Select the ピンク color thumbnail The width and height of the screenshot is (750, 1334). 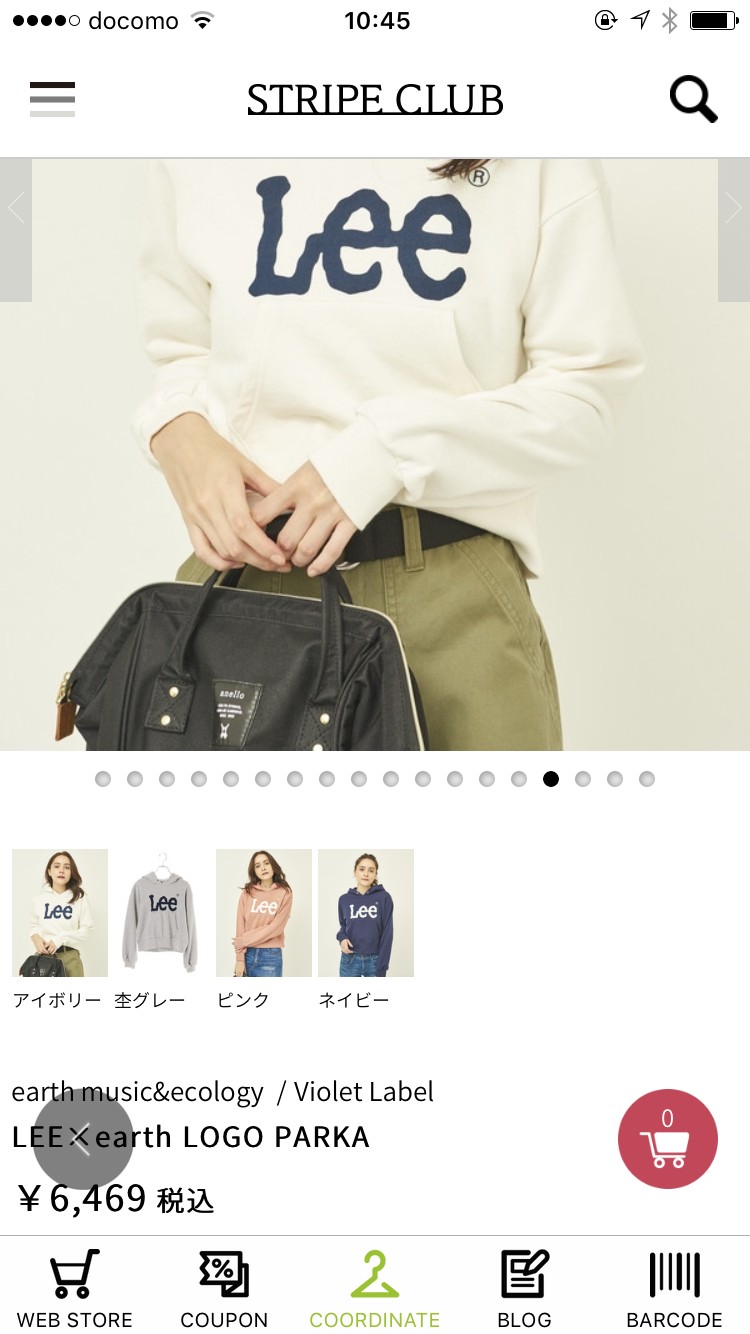point(264,913)
